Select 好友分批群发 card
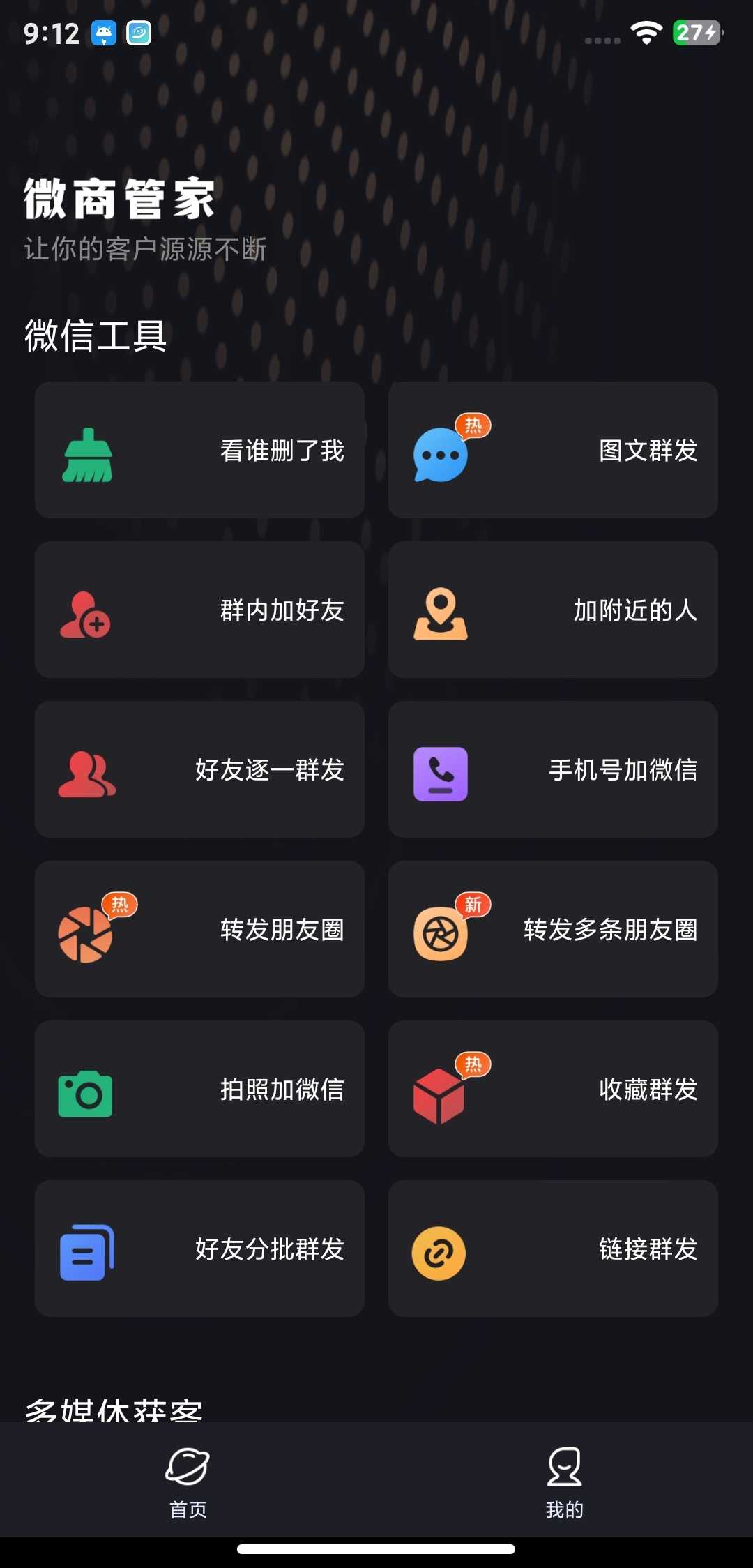This screenshot has height=1568, width=753. (x=199, y=1249)
